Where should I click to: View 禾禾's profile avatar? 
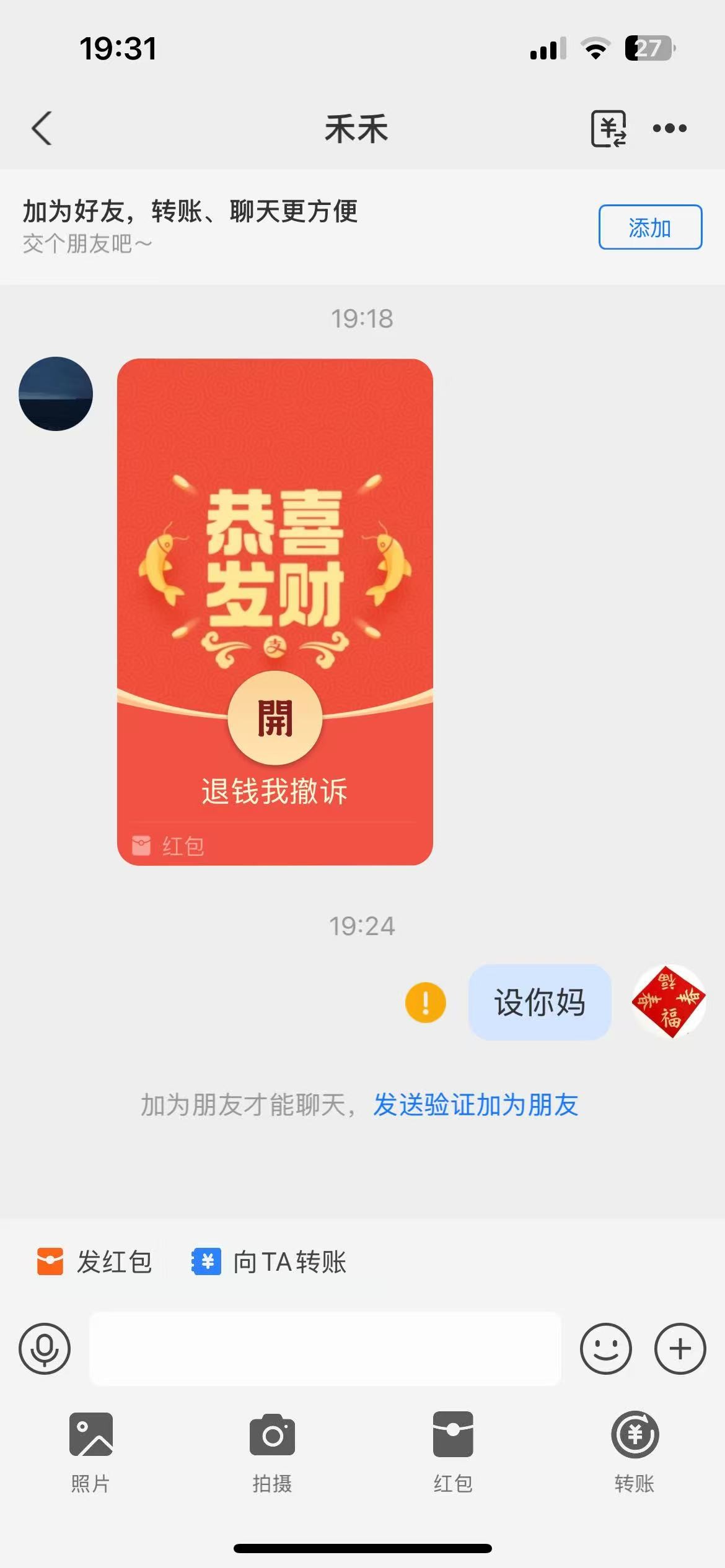coord(56,394)
